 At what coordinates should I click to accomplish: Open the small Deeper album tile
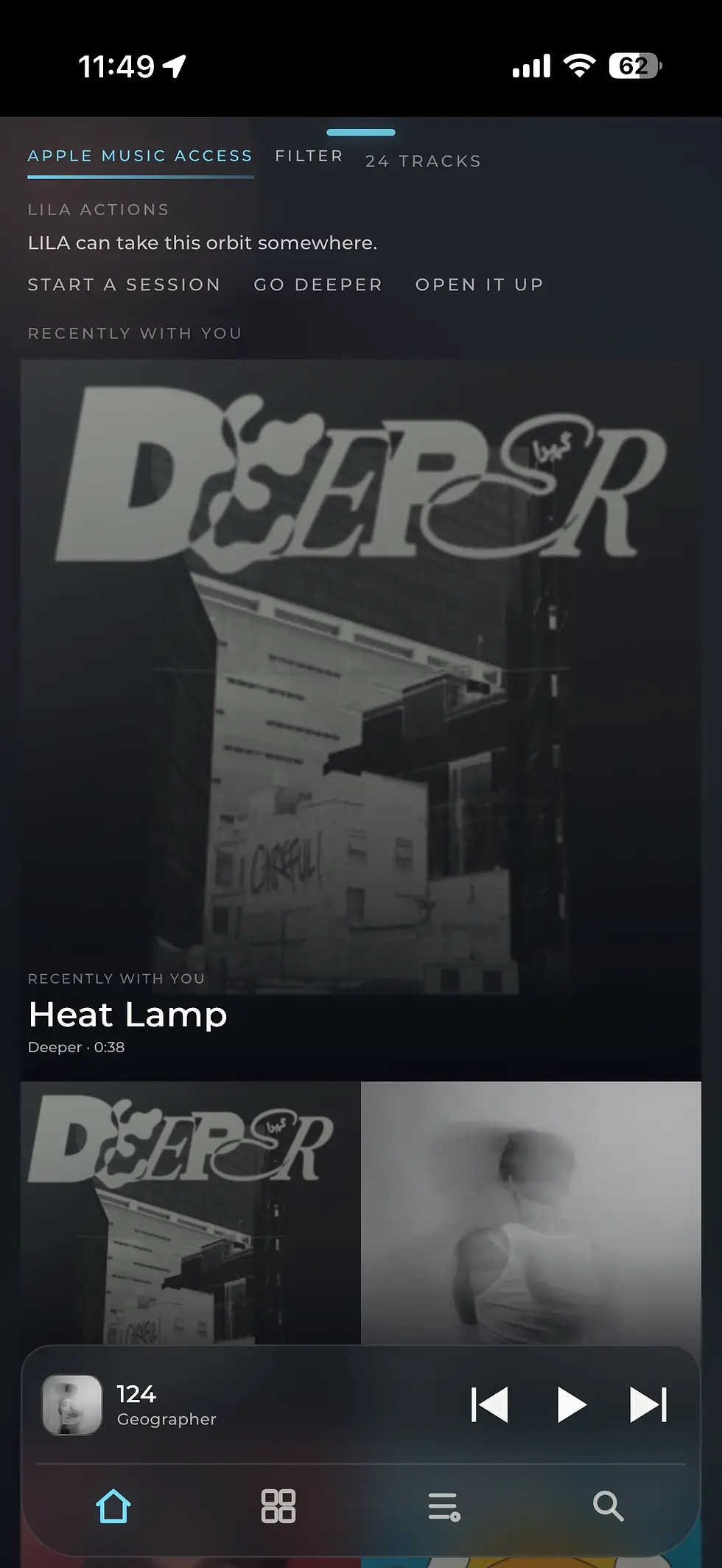pyautogui.click(x=190, y=1212)
